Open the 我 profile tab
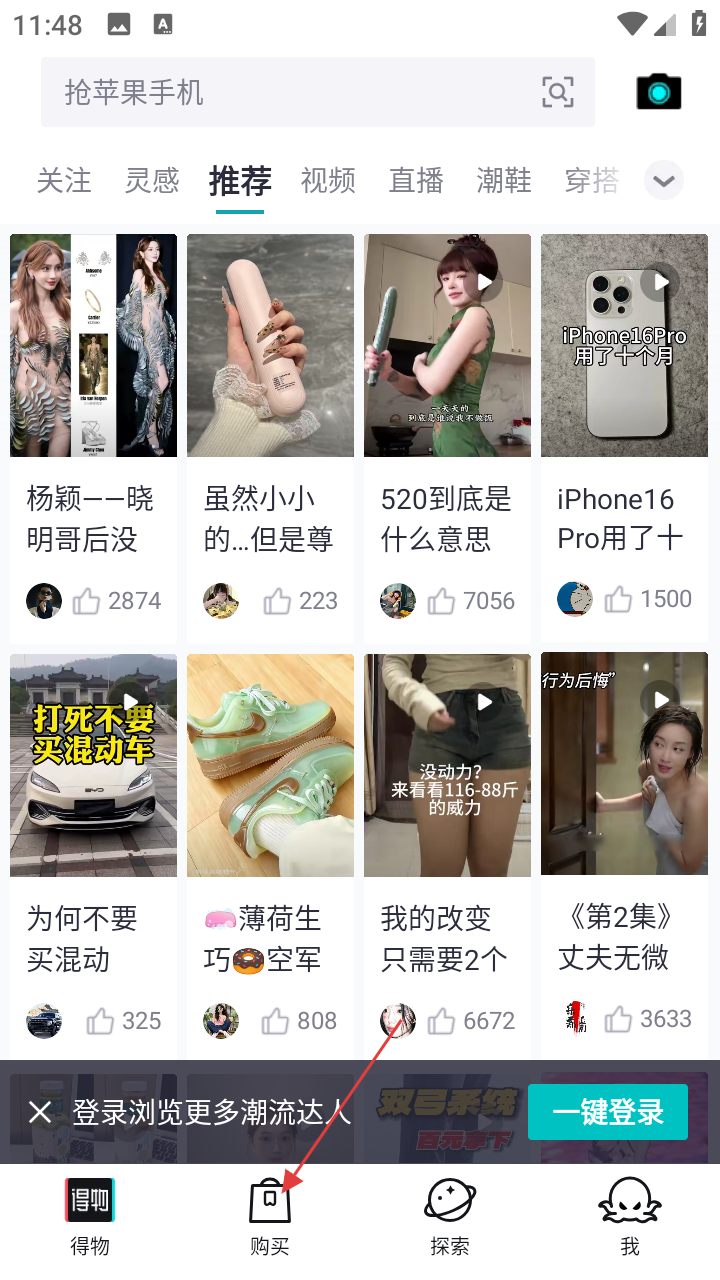Viewport: 720px width, 1280px height. (630, 1216)
